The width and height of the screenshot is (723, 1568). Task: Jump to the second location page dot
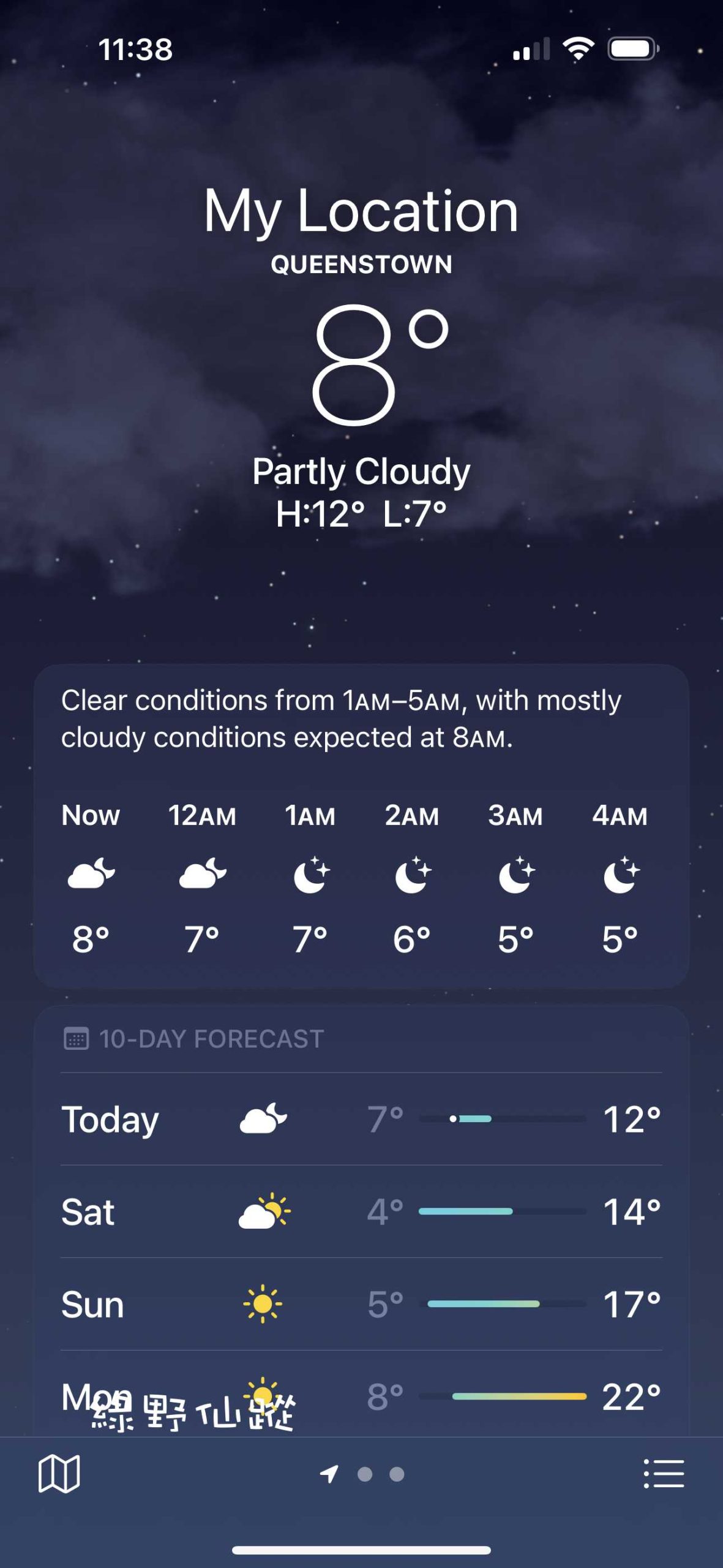[x=365, y=1474]
